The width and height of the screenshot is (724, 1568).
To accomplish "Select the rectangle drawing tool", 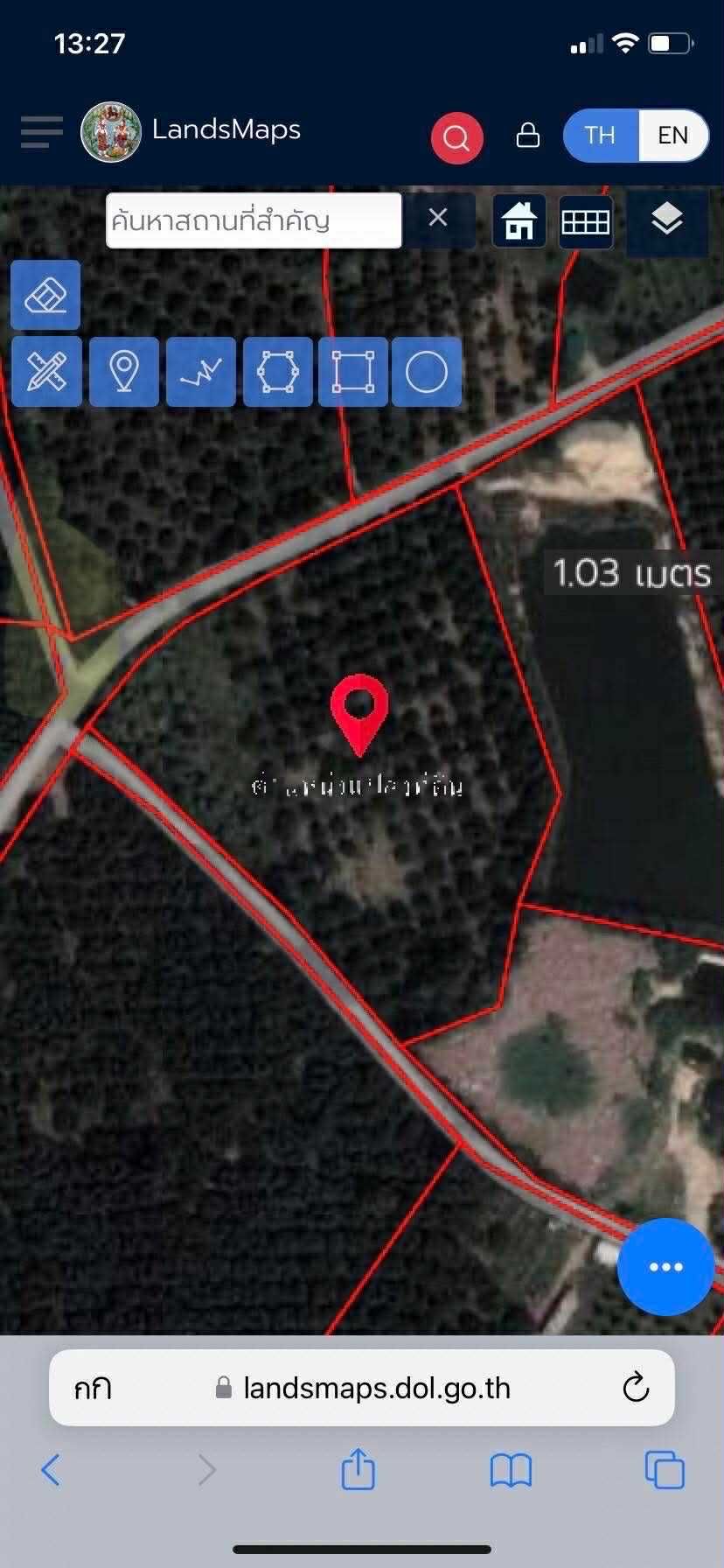I will point(353,372).
